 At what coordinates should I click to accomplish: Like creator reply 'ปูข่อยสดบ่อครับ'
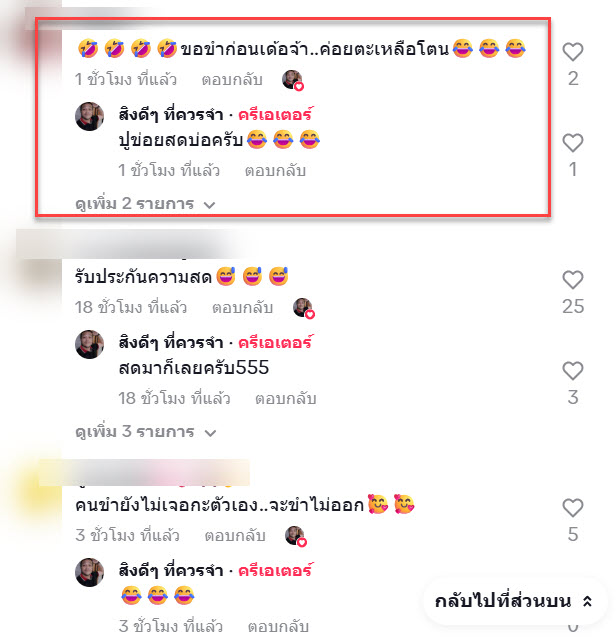(x=572, y=143)
